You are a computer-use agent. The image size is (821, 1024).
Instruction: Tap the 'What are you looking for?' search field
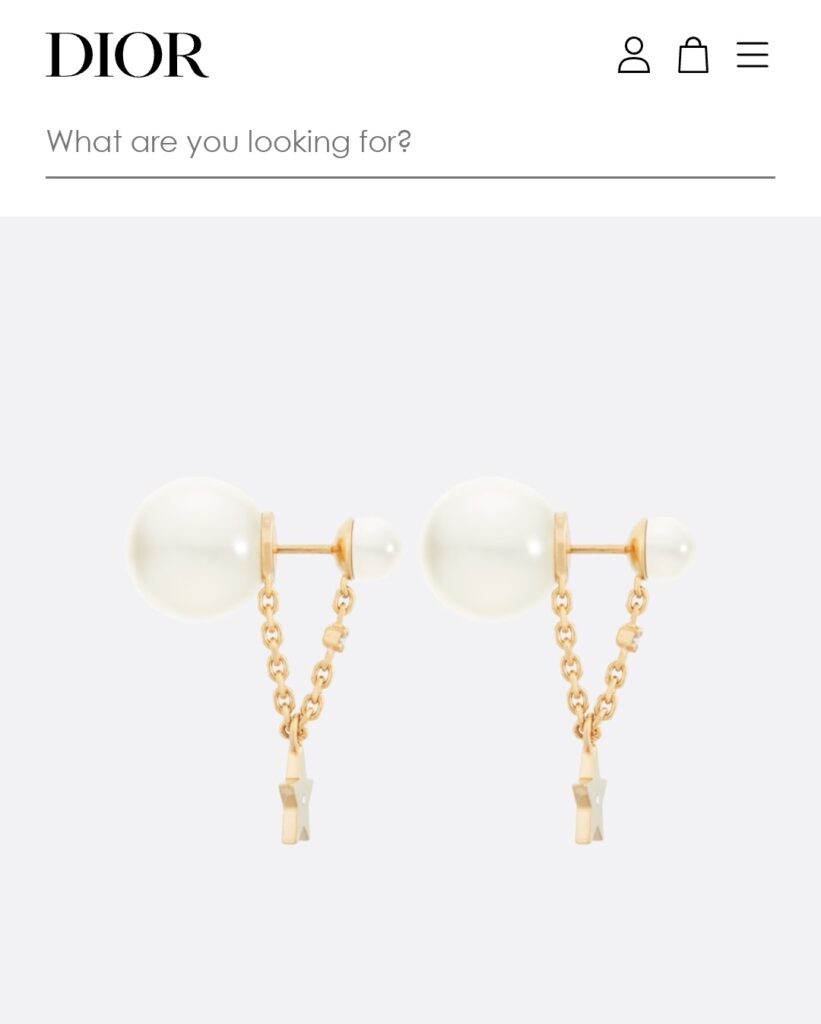409,142
